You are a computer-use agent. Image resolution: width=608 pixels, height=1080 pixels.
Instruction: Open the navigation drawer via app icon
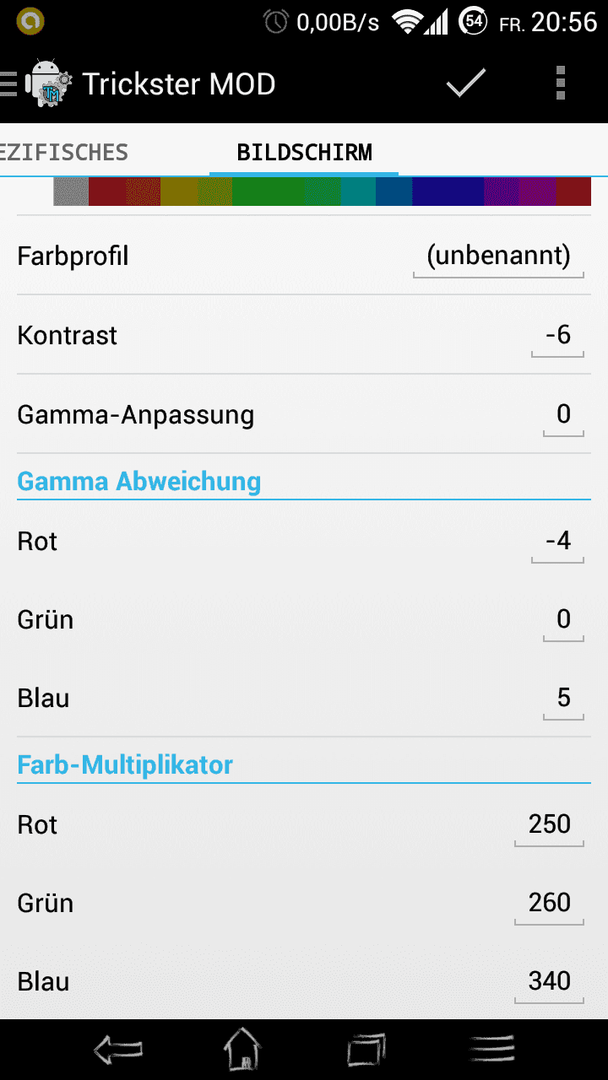pyautogui.click(x=38, y=84)
